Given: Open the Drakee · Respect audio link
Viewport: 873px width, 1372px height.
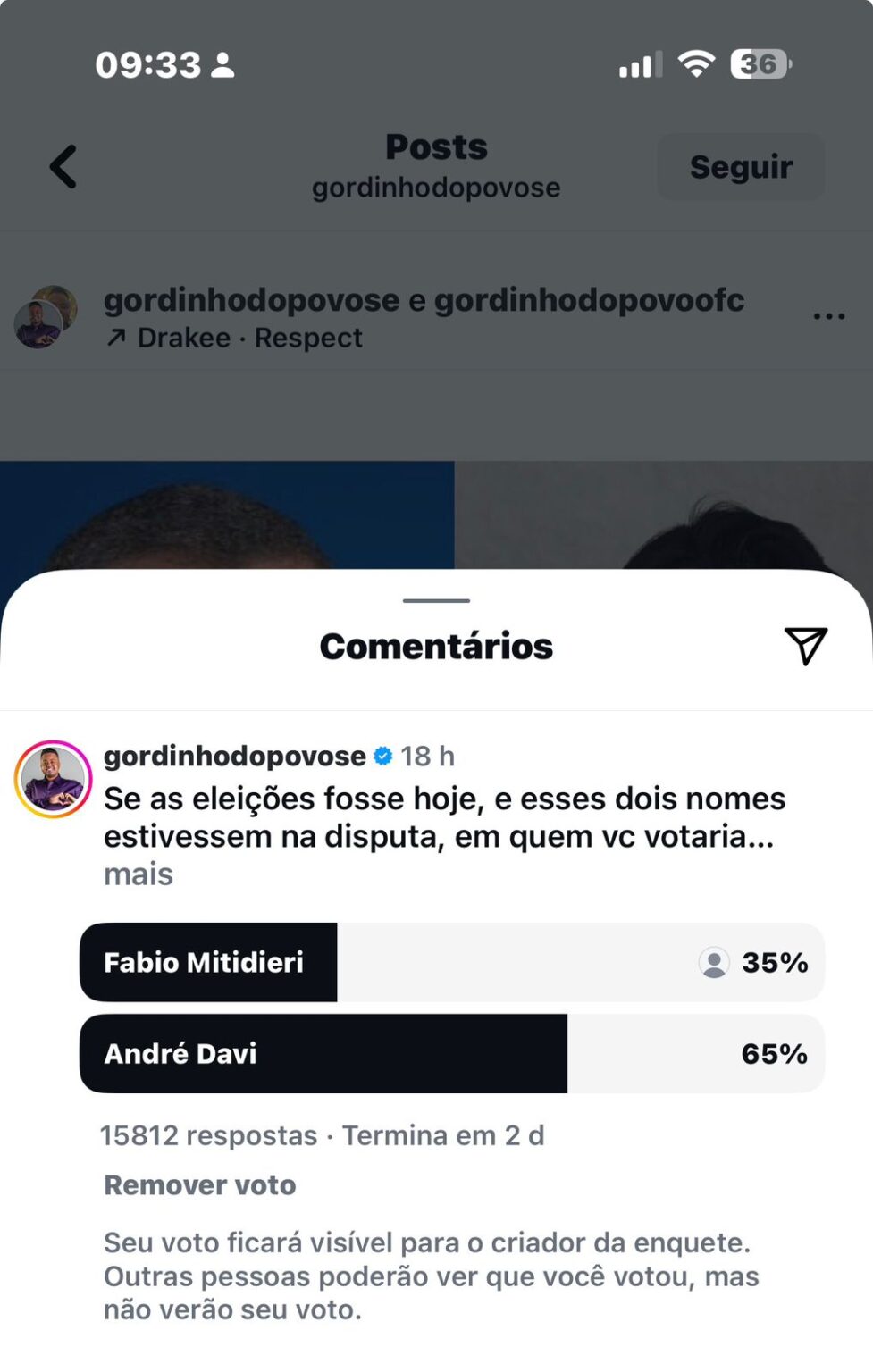Looking at the screenshot, I should pyautogui.click(x=249, y=339).
